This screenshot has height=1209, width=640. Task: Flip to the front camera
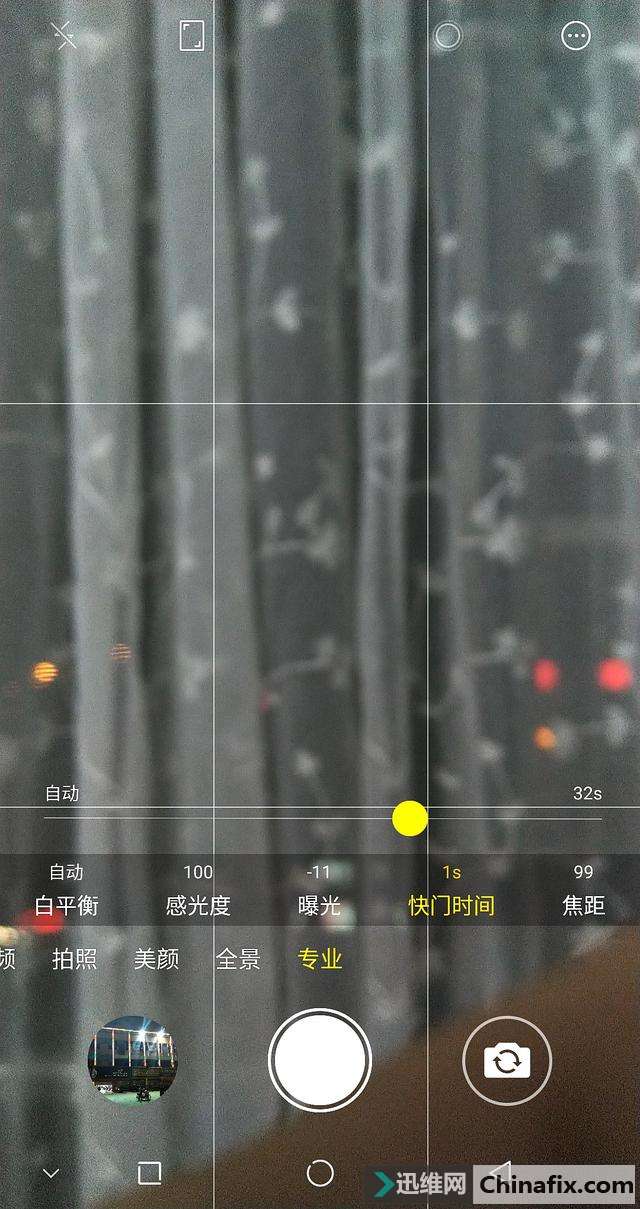pos(507,1060)
